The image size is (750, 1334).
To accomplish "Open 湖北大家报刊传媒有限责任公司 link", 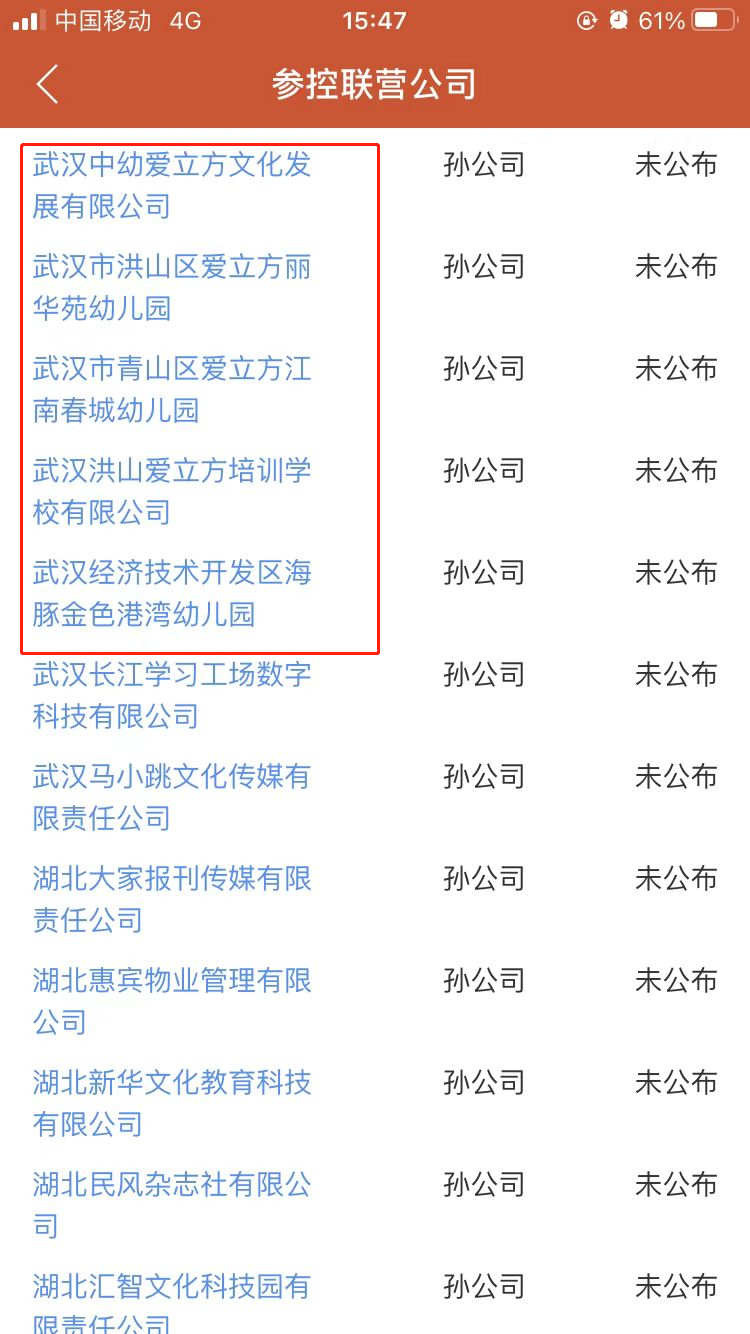I will coord(172,899).
